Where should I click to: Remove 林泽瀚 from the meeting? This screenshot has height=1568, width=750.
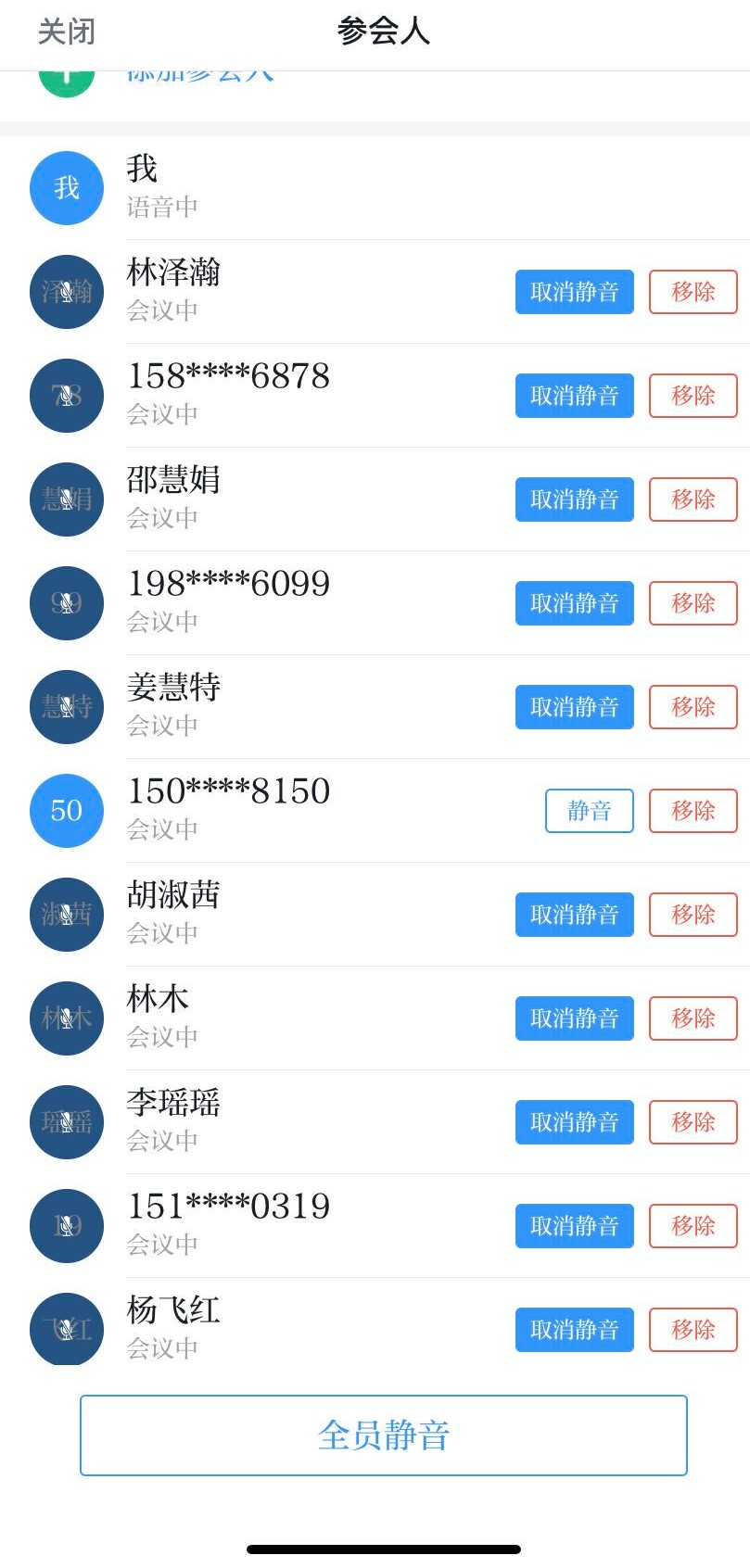tap(693, 292)
